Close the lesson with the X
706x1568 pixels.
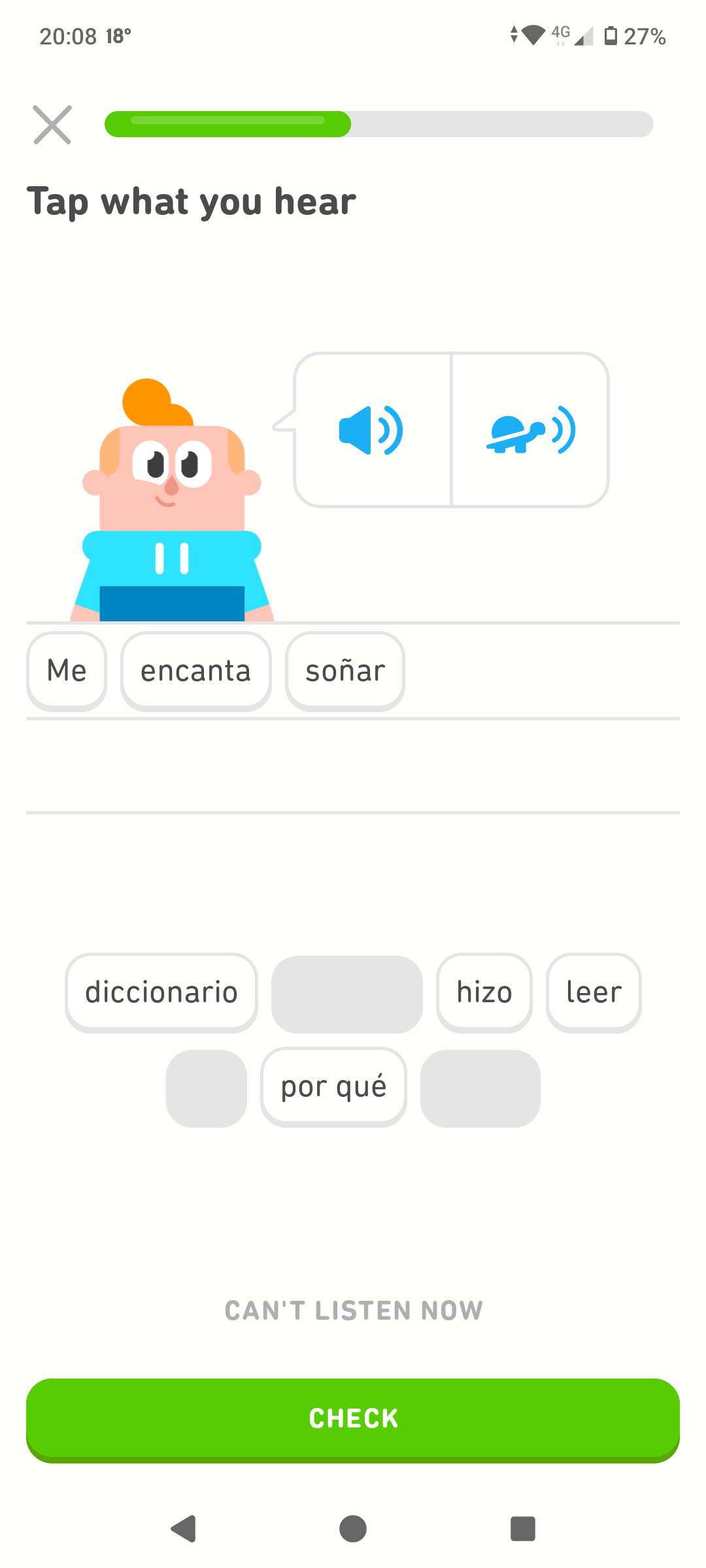point(52,124)
